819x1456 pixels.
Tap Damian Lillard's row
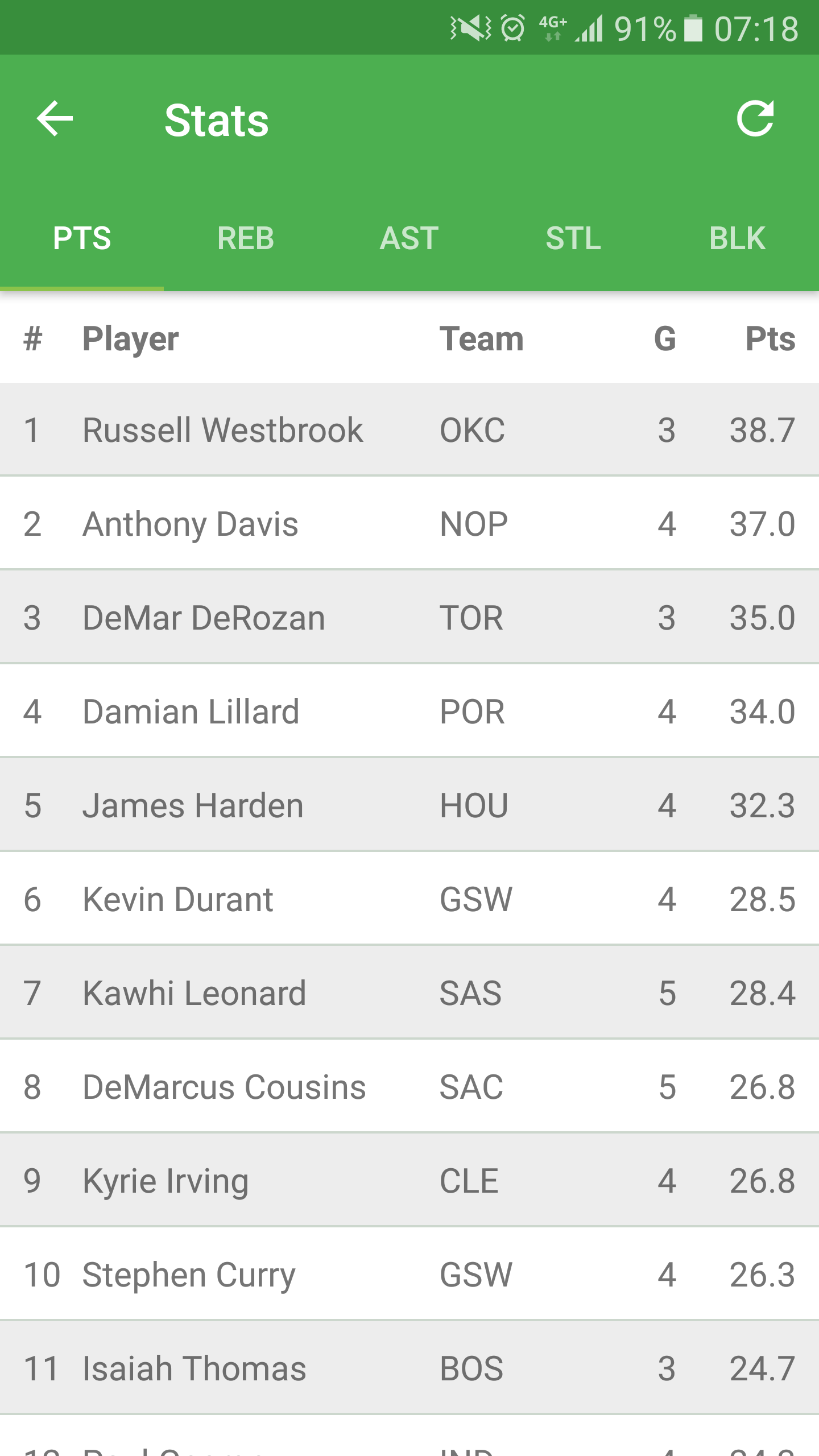(409, 711)
